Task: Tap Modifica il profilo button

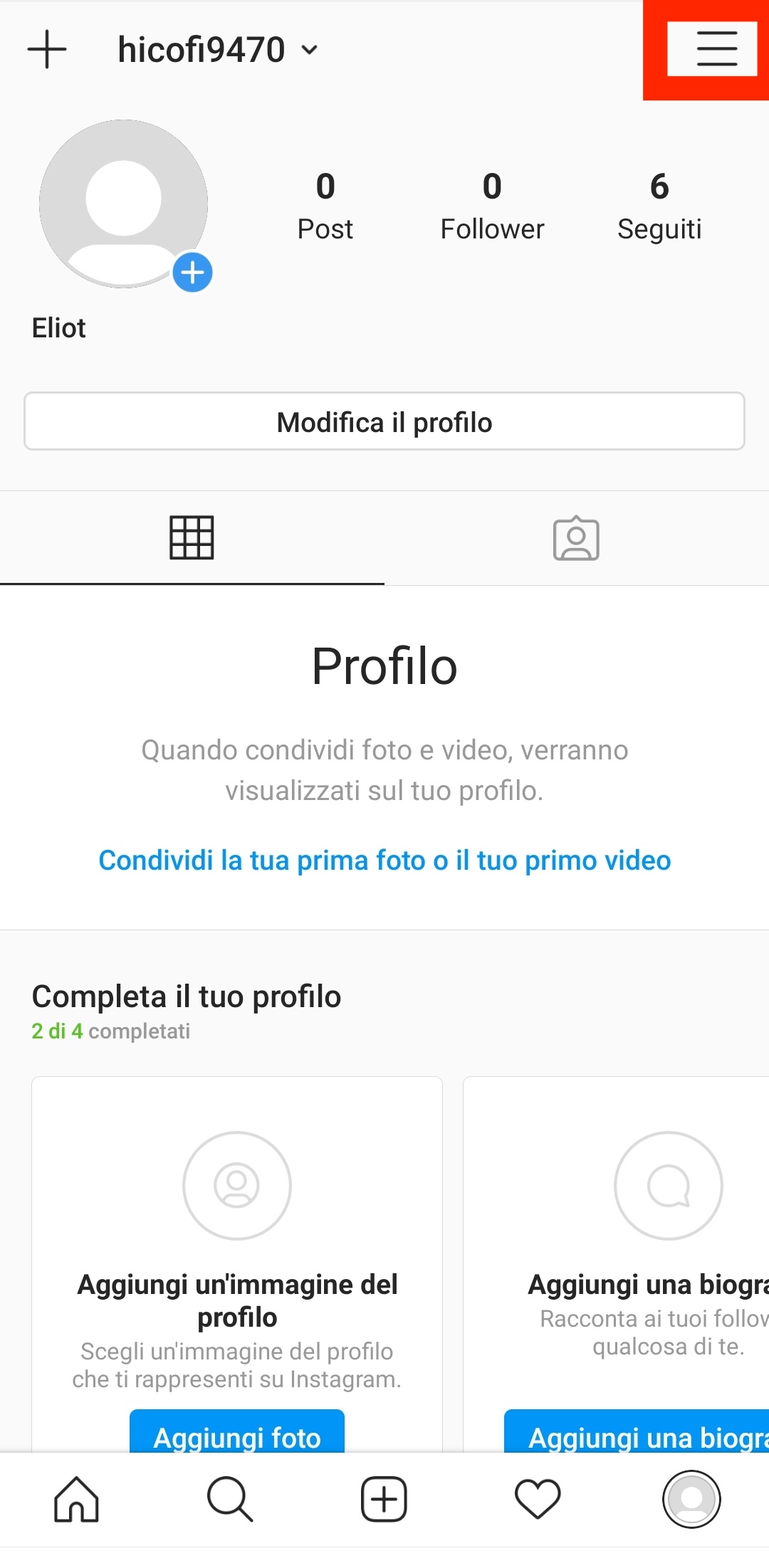Action: coord(384,421)
